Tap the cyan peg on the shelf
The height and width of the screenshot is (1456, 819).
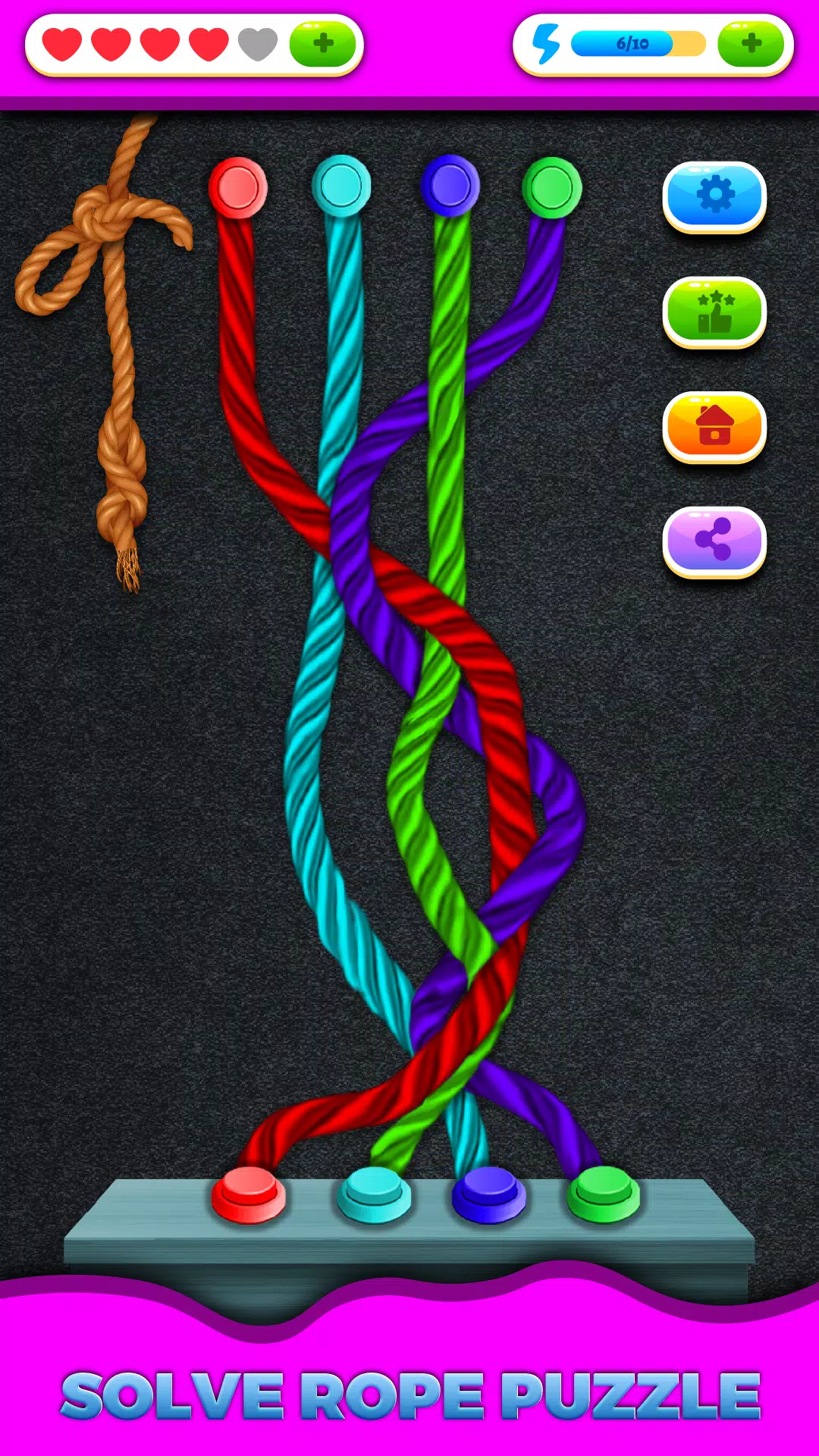click(374, 1194)
